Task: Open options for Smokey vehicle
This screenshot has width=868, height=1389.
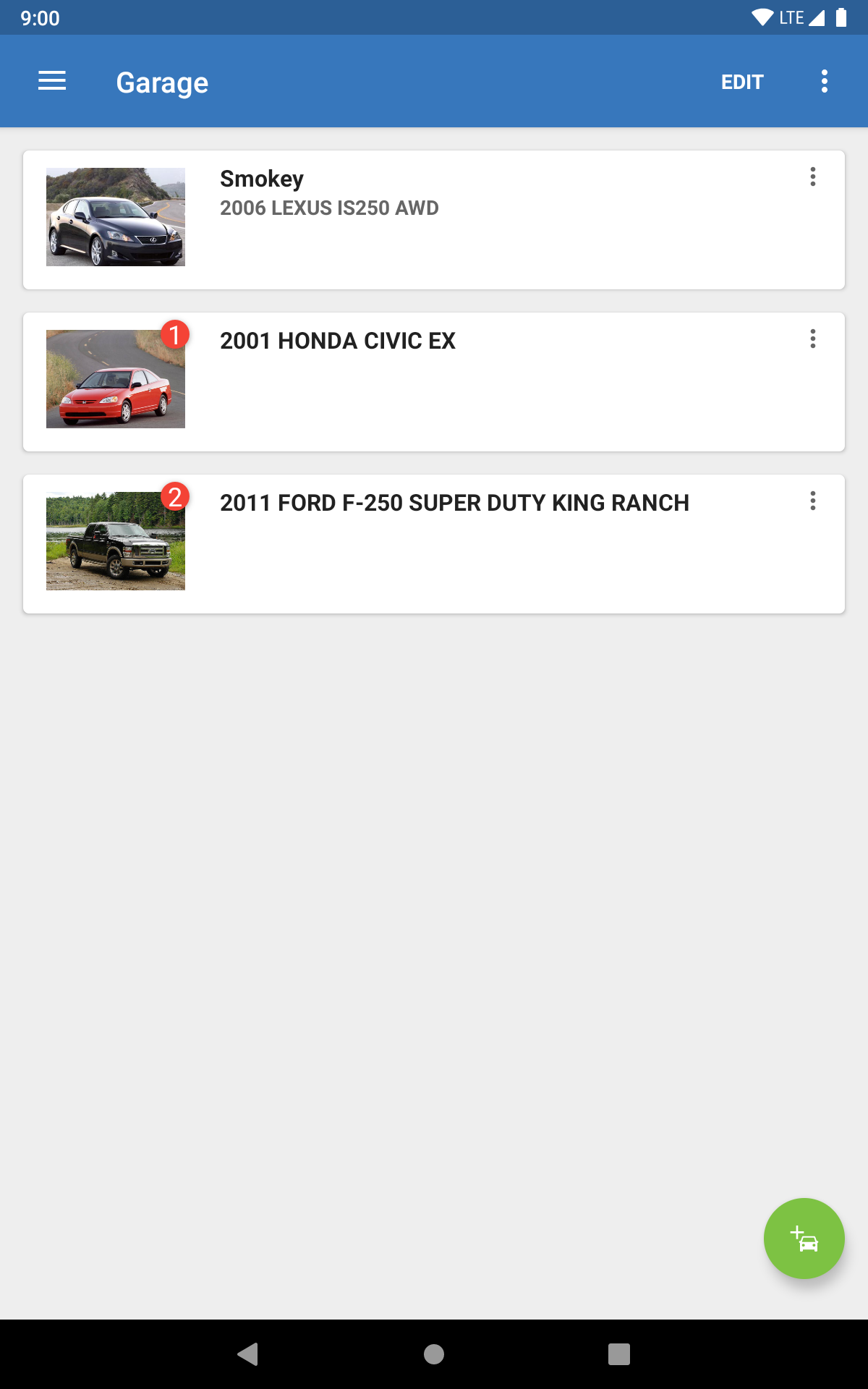Action: pyautogui.click(x=812, y=177)
